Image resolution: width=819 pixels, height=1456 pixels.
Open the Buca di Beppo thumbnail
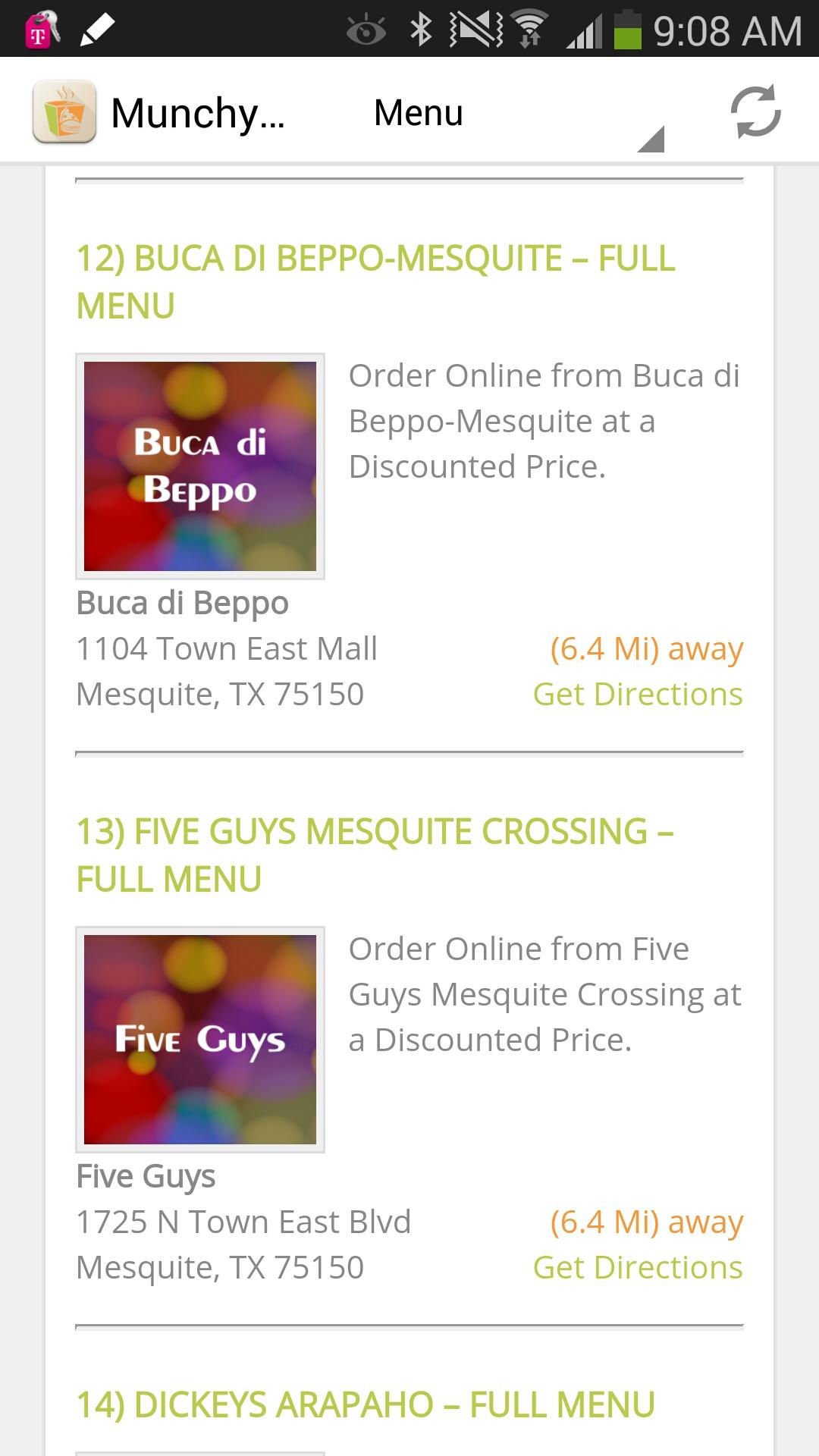tap(200, 466)
